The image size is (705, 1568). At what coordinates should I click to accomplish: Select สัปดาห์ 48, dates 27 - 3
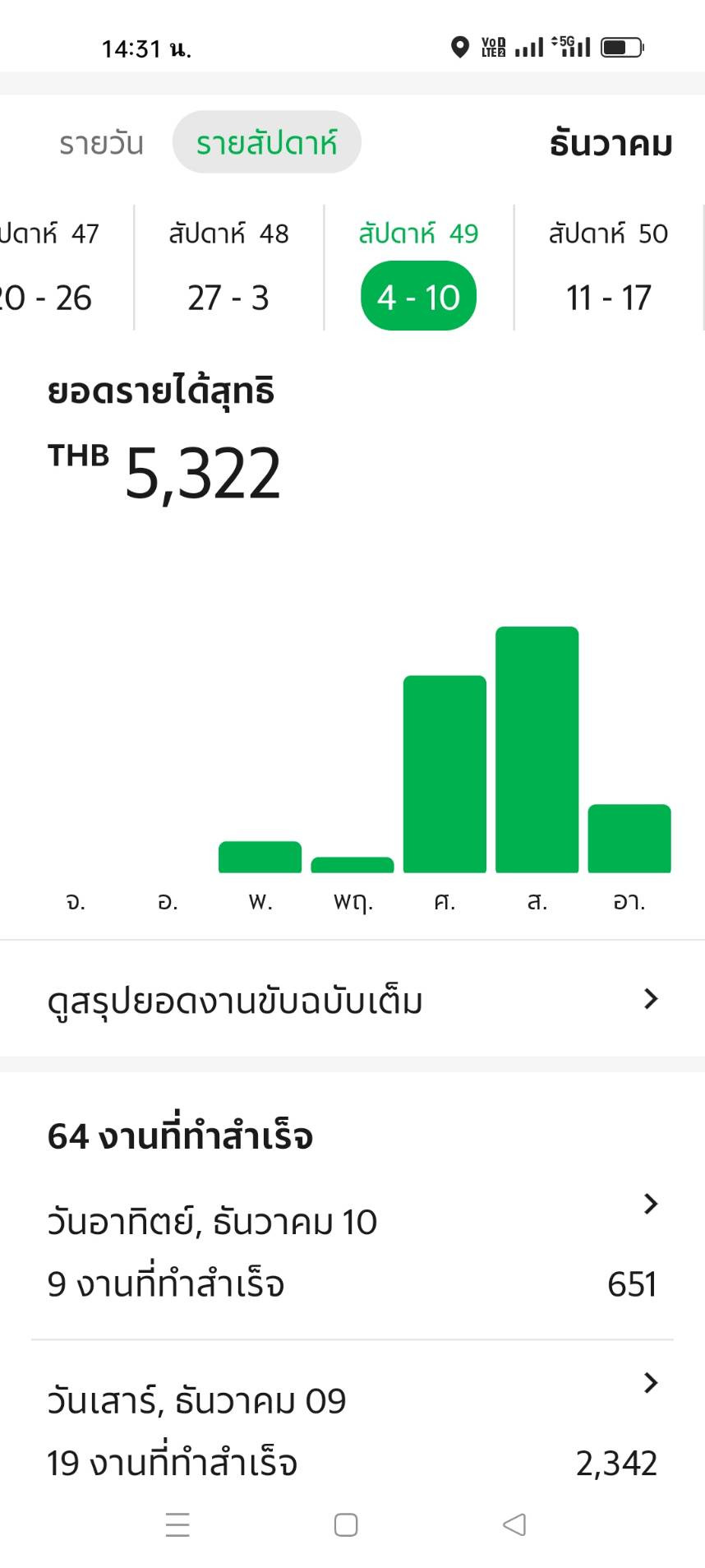click(x=228, y=267)
